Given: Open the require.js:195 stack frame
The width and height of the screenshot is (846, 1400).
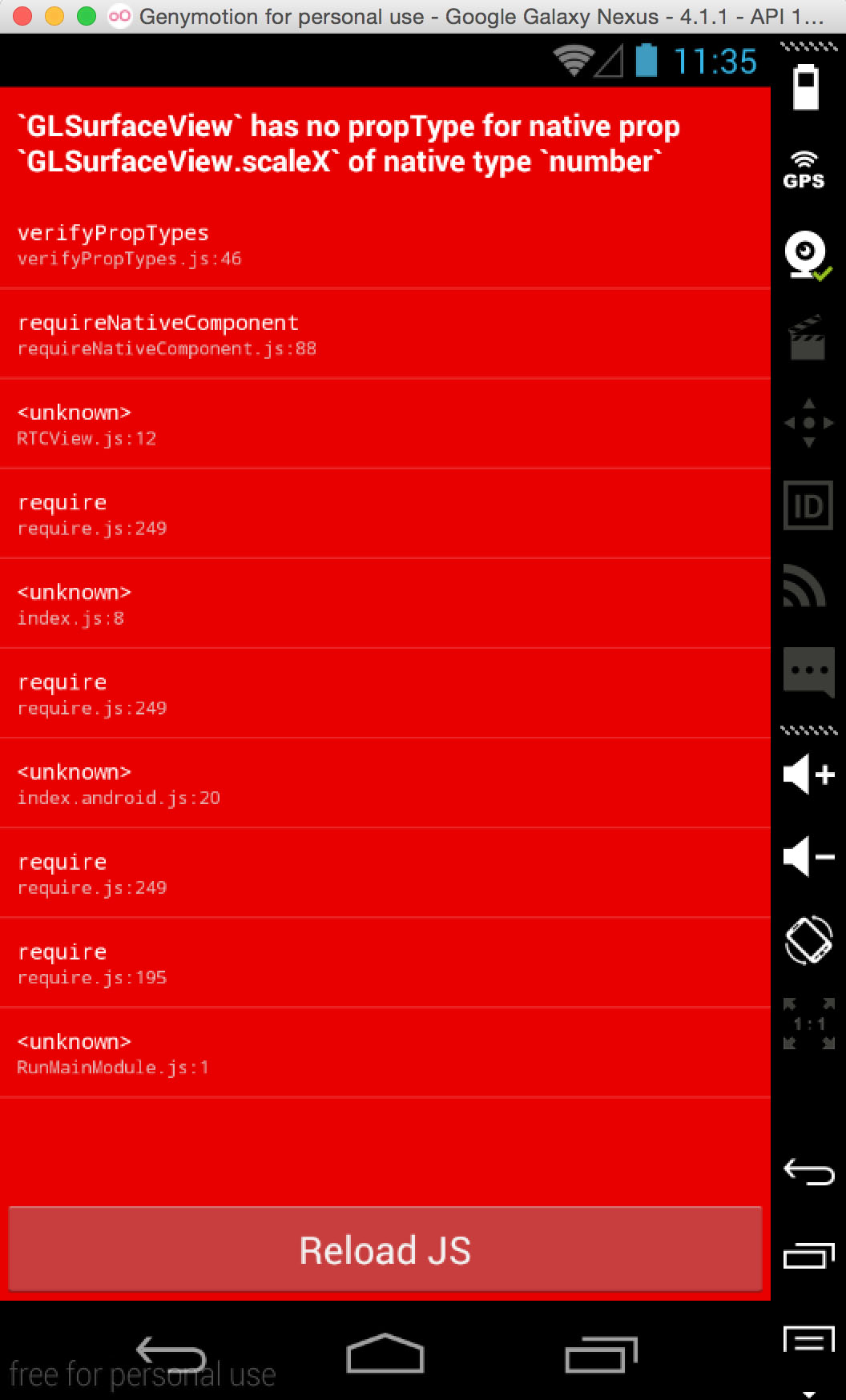Looking at the screenshot, I should point(385,963).
